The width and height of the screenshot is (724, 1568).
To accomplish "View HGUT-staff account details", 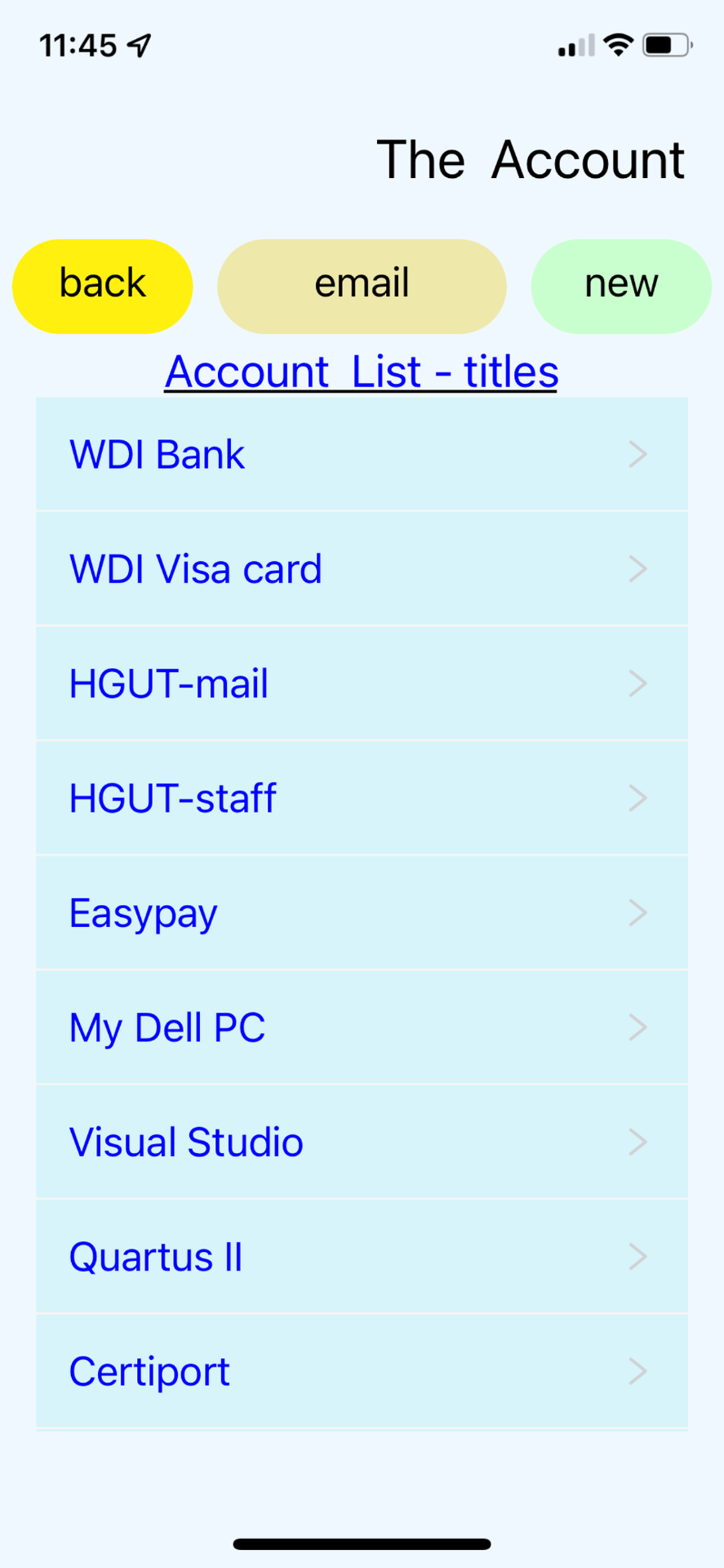I will click(362, 798).
